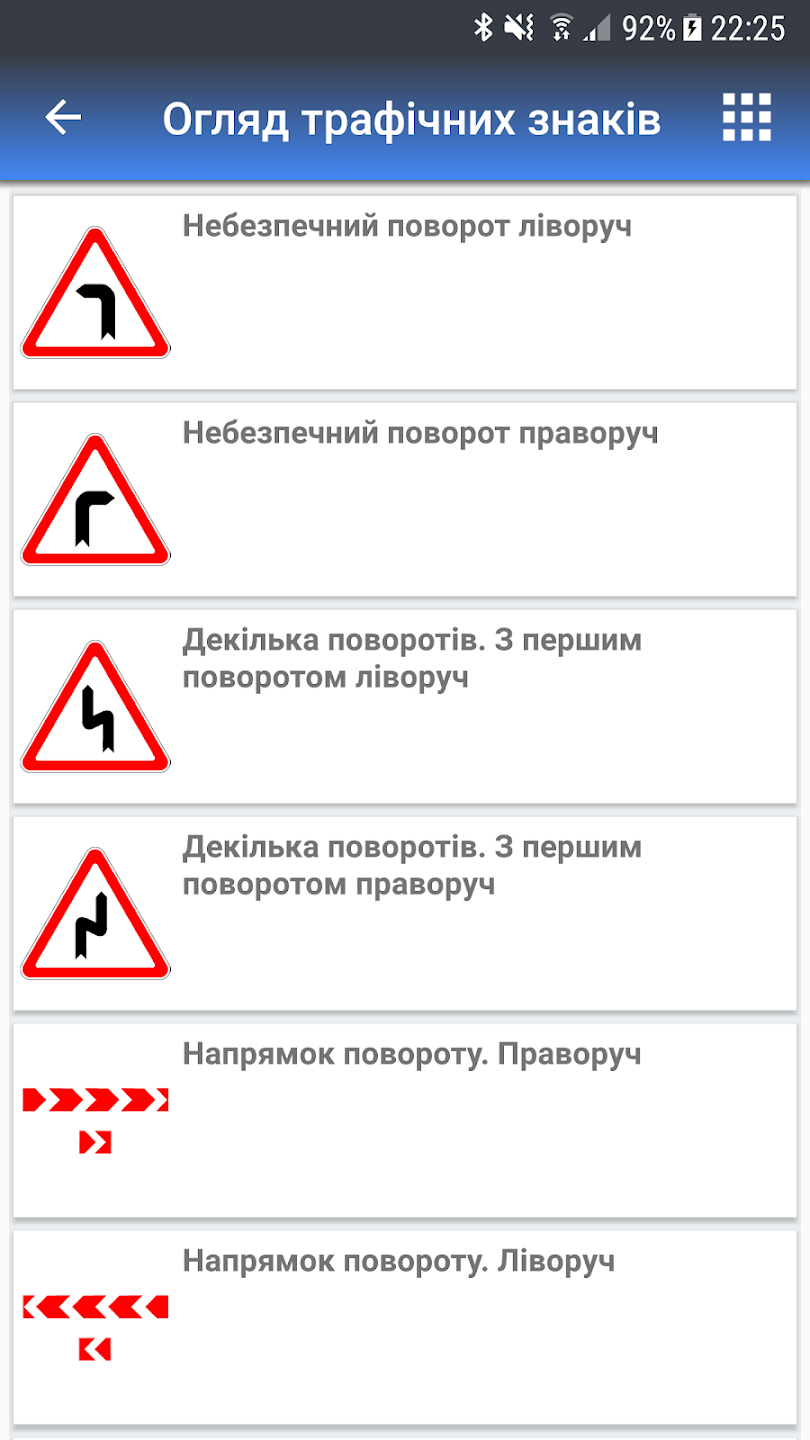View Напрямок повороту. Праворуч details
Image resolution: width=810 pixels, height=1440 pixels.
pos(405,1120)
